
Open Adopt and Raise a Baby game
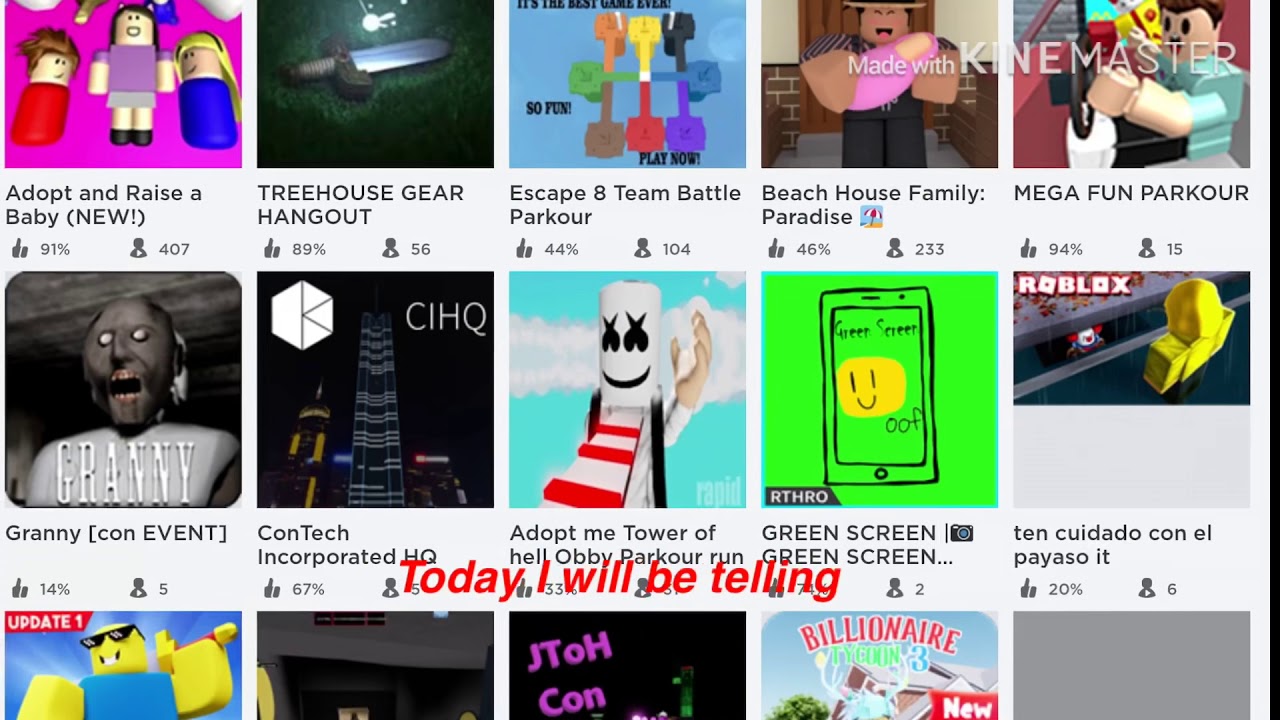click(x=123, y=85)
